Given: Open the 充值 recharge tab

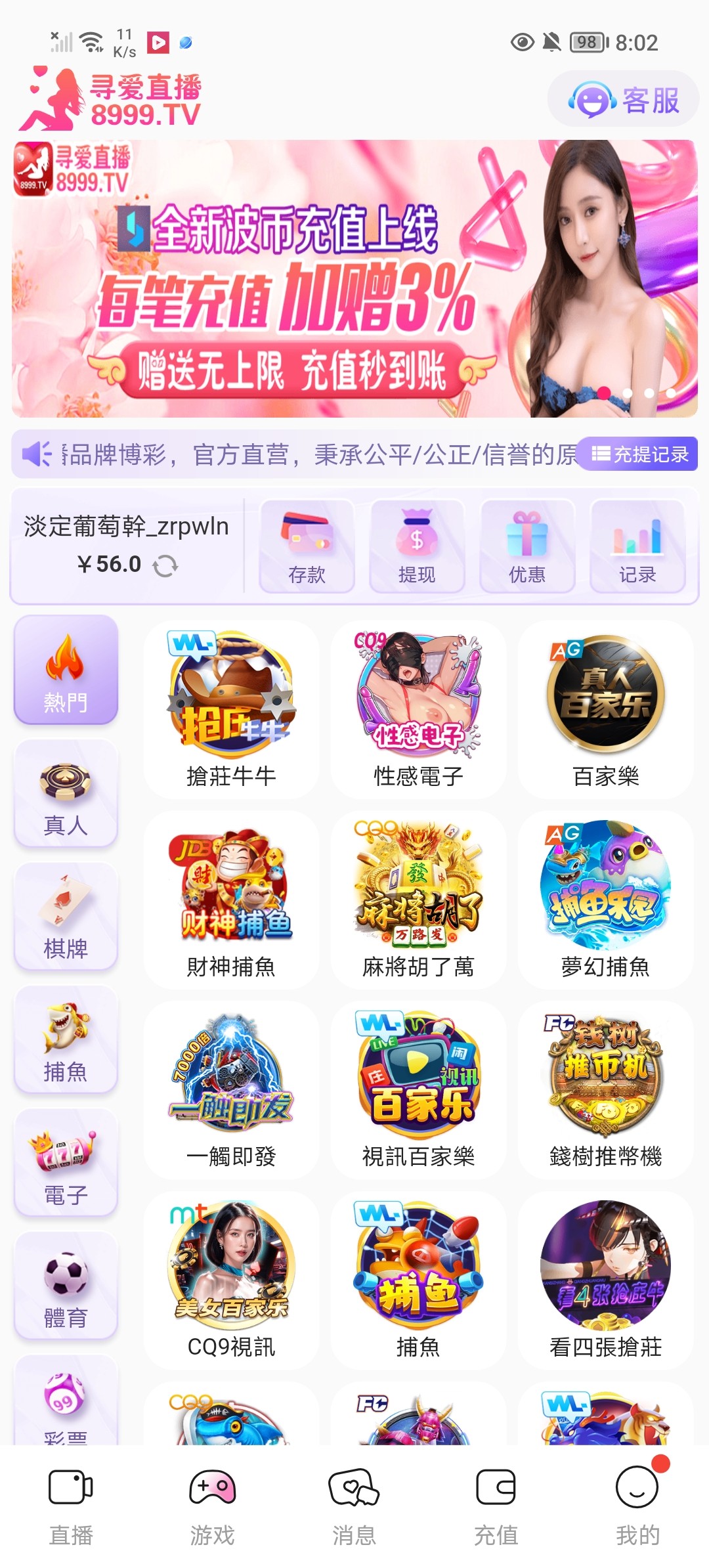Looking at the screenshot, I should point(496,1517).
